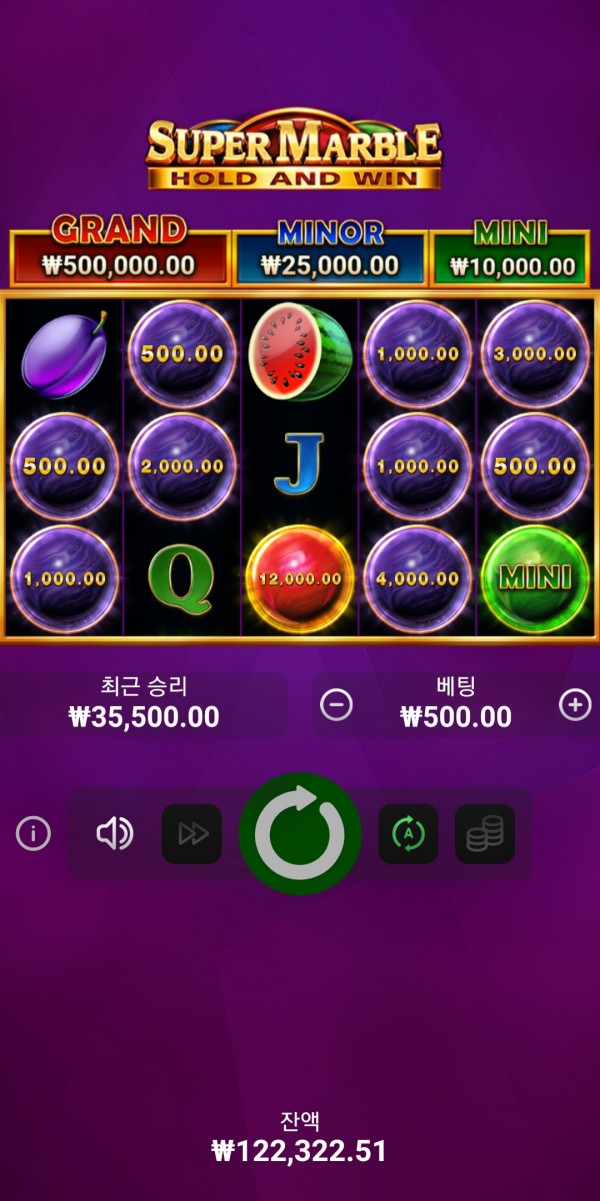The width and height of the screenshot is (600, 1201).
Task: Open autoplay settings
Action: tap(408, 833)
